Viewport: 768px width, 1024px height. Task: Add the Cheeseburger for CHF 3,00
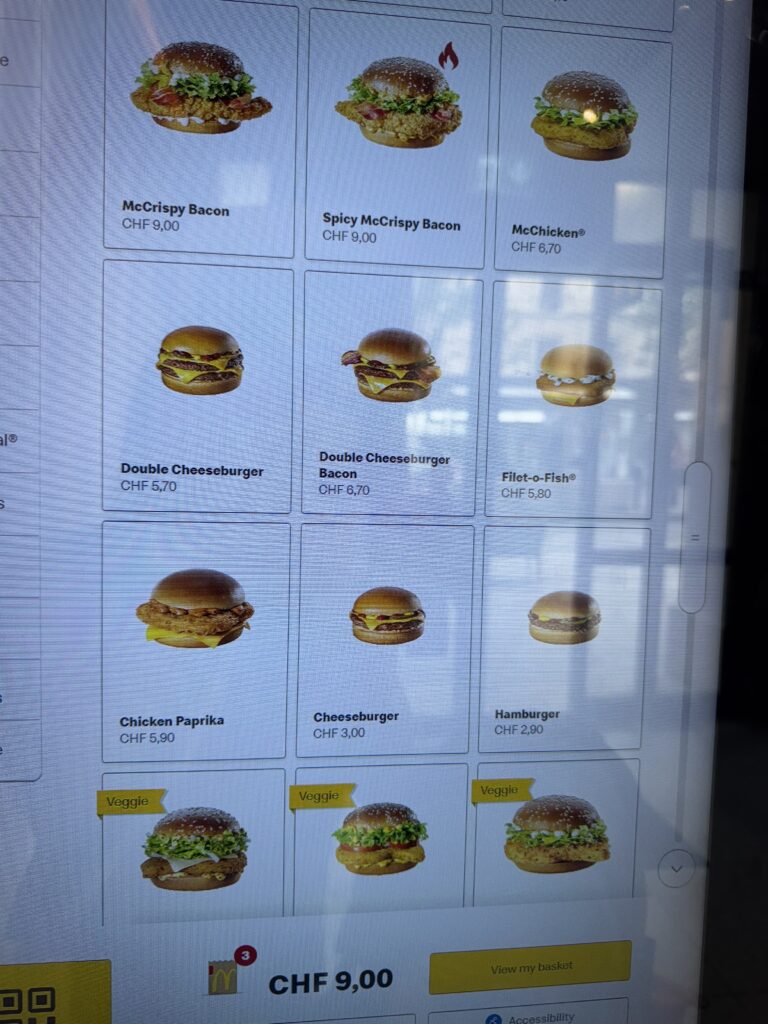pos(385,640)
